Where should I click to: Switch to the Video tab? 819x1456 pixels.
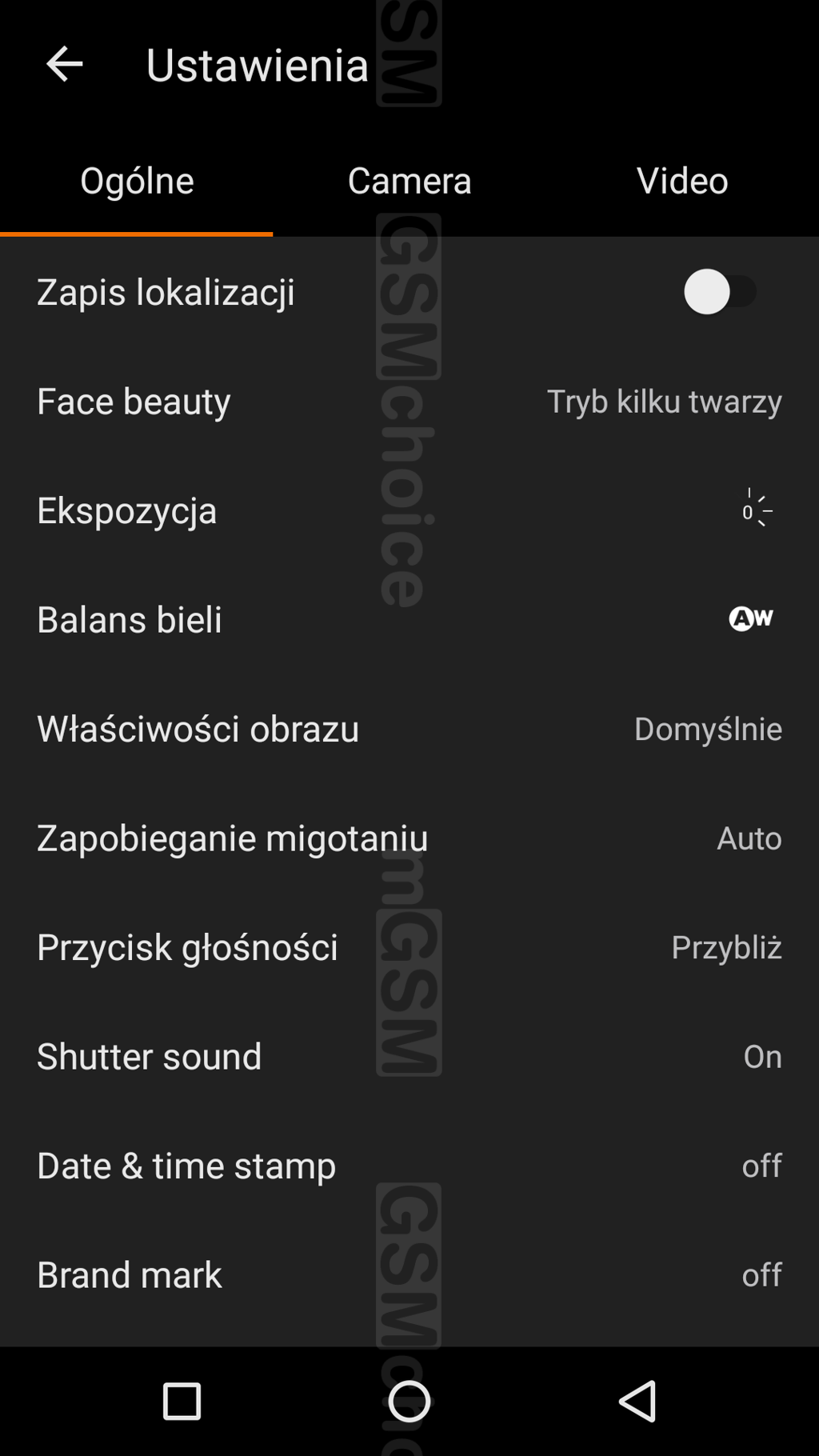pos(682,181)
